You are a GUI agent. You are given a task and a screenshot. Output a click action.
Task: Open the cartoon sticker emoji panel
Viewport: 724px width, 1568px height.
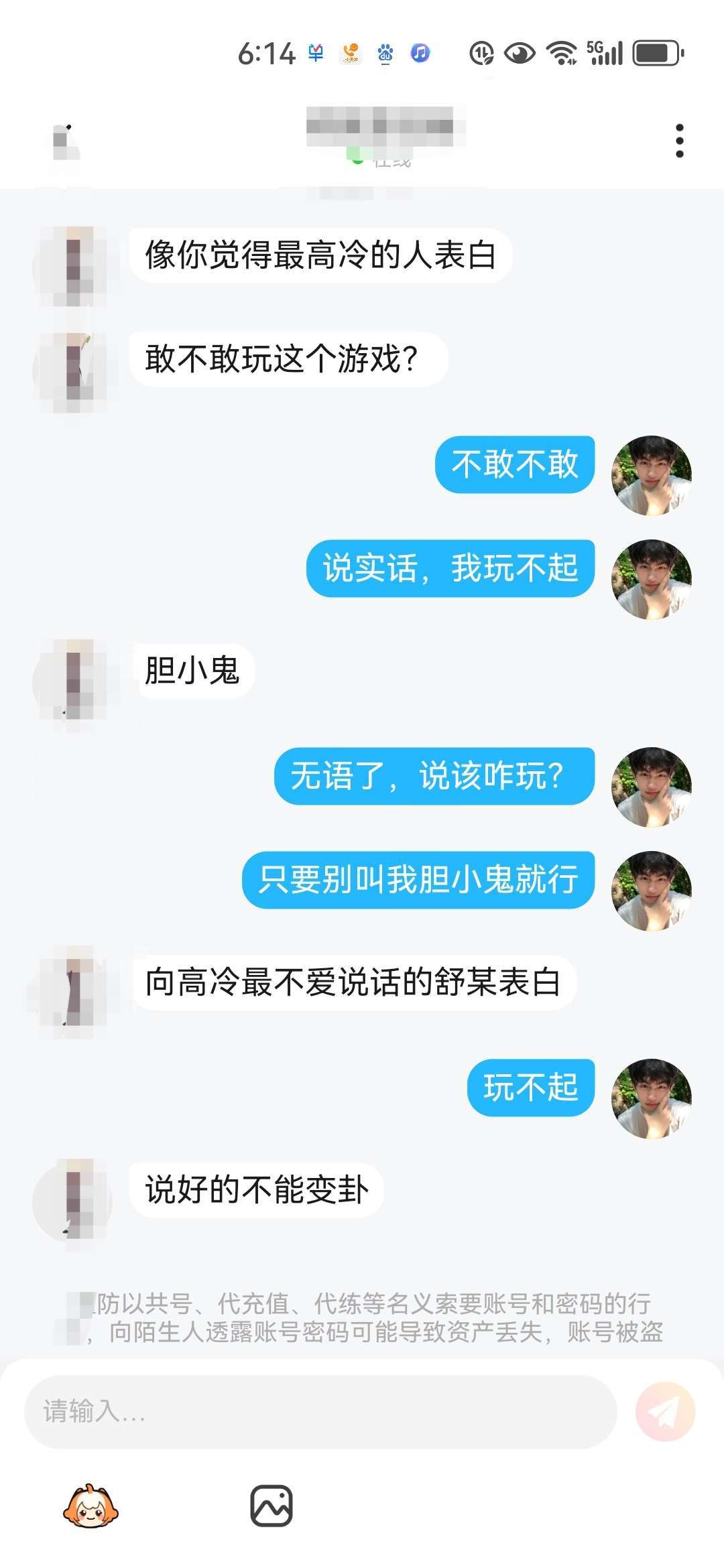point(90,1506)
